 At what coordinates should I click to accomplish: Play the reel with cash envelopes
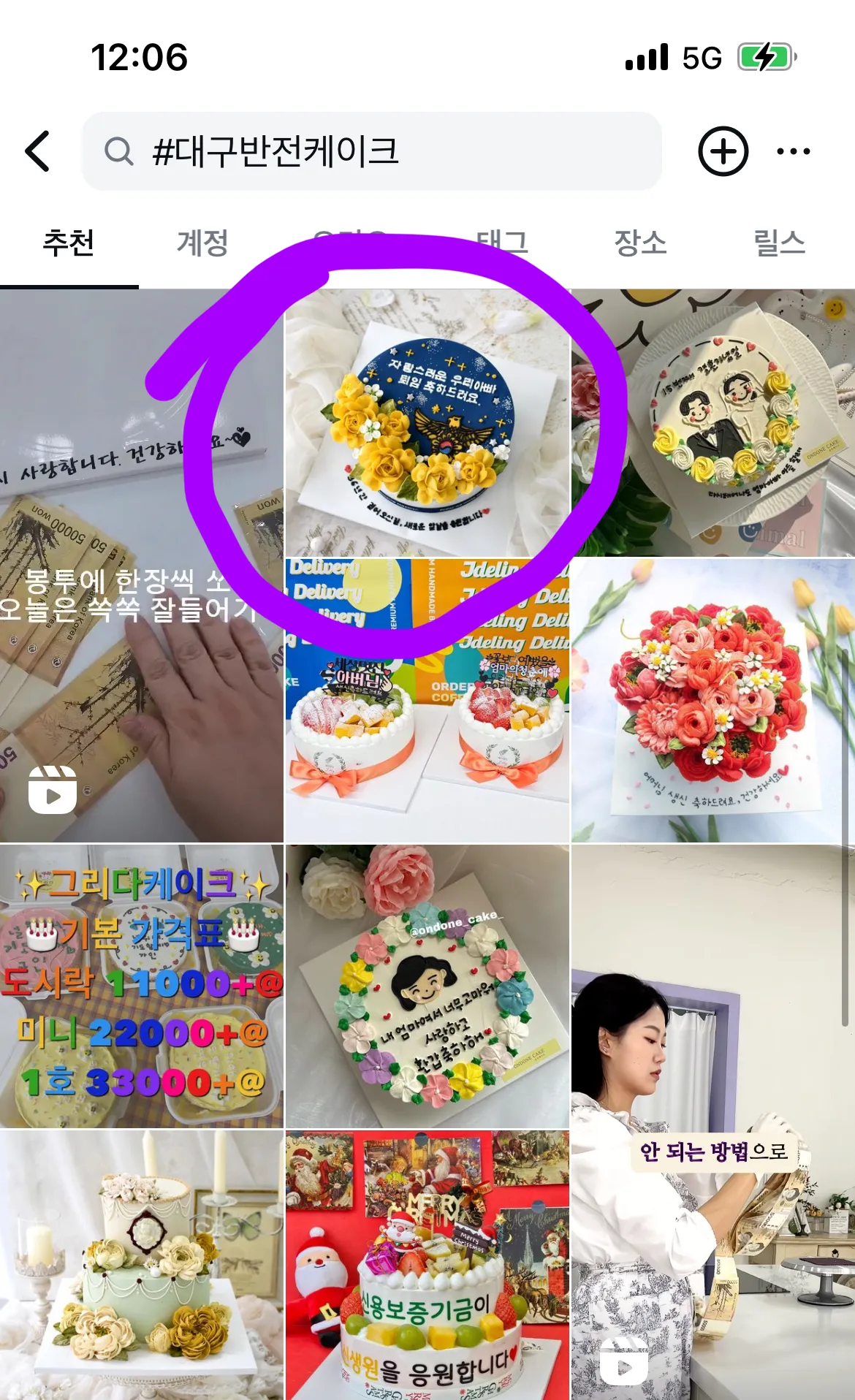pyautogui.click(x=141, y=566)
